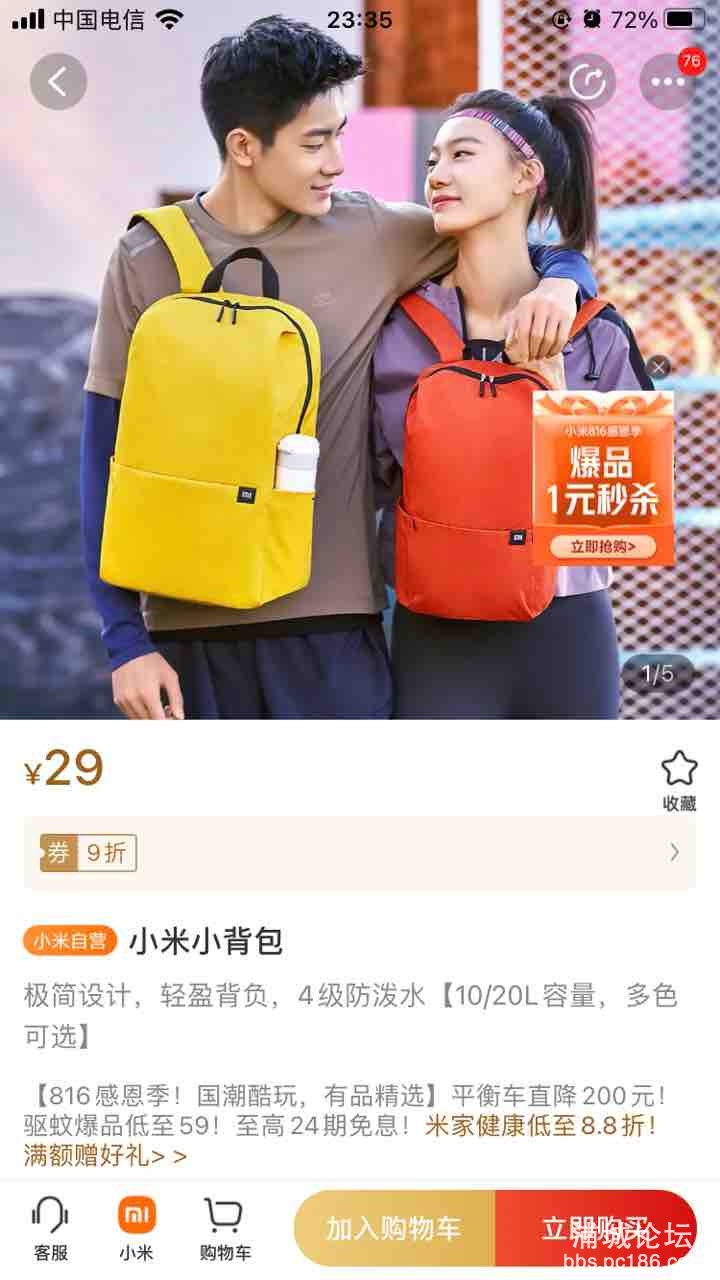Close the 1元秒杀 floating banner
Screen dimensions: 720x1280
(657, 367)
